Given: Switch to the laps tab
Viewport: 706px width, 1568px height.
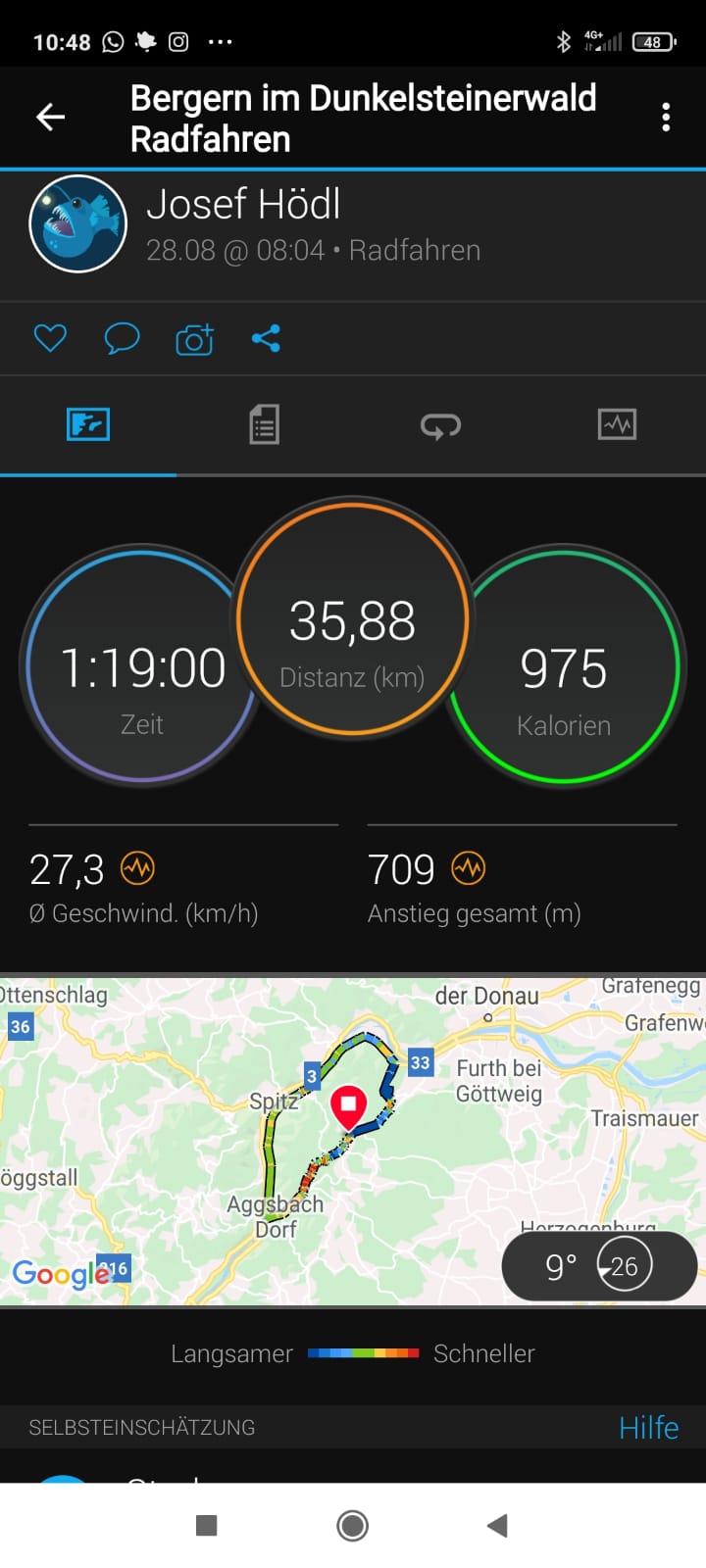Looking at the screenshot, I should coord(440,425).
